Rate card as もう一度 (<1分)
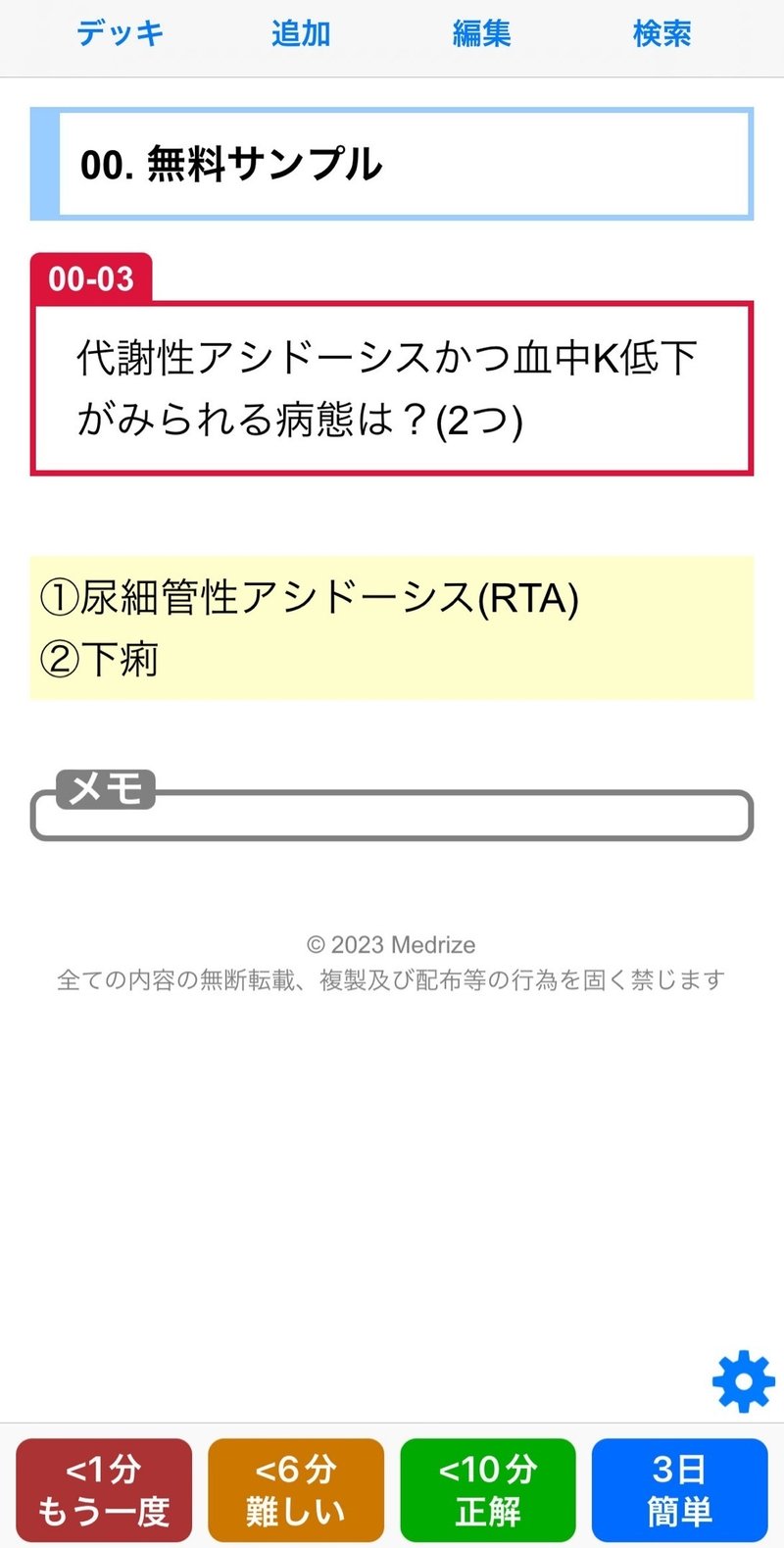784x1548 pixels. [104, 1490]
